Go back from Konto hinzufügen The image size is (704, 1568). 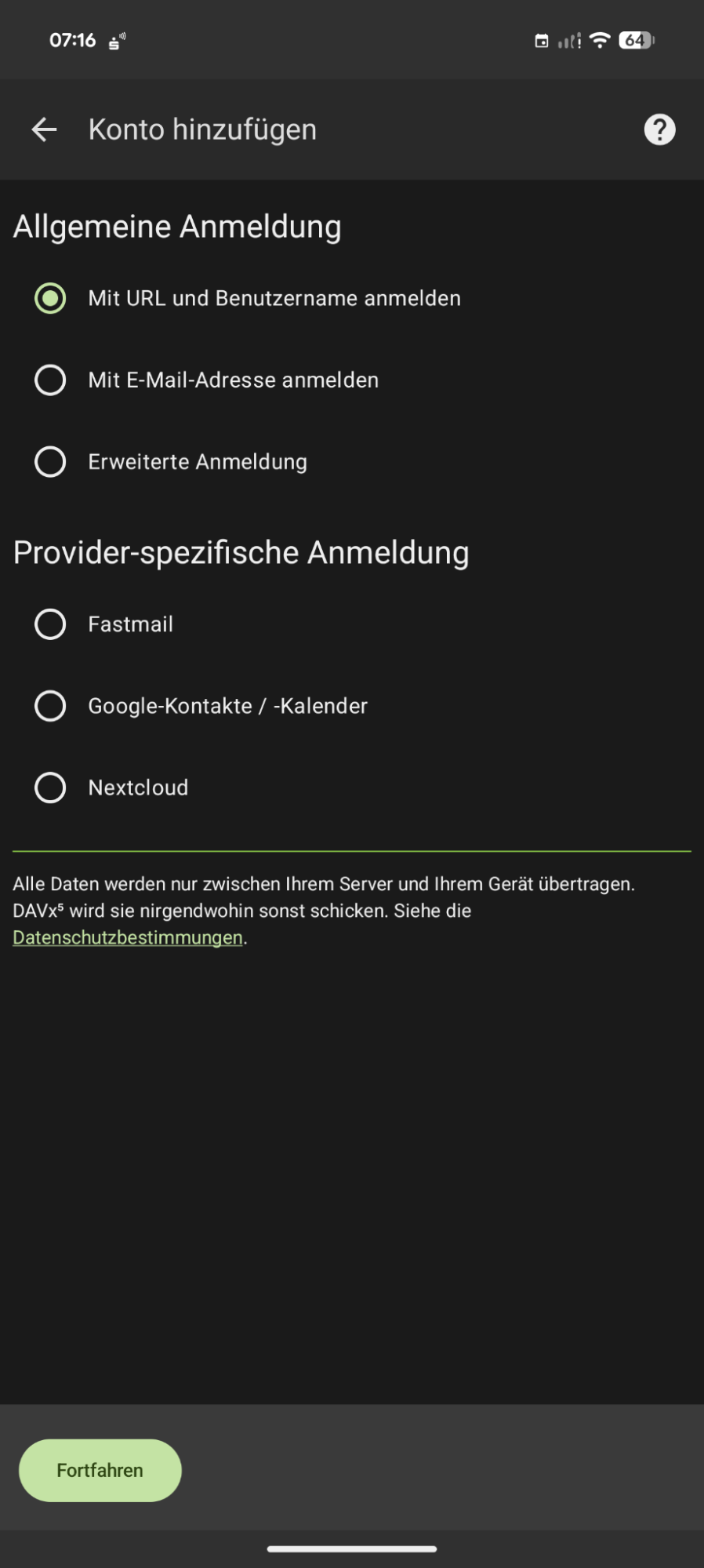pos(45,129)
